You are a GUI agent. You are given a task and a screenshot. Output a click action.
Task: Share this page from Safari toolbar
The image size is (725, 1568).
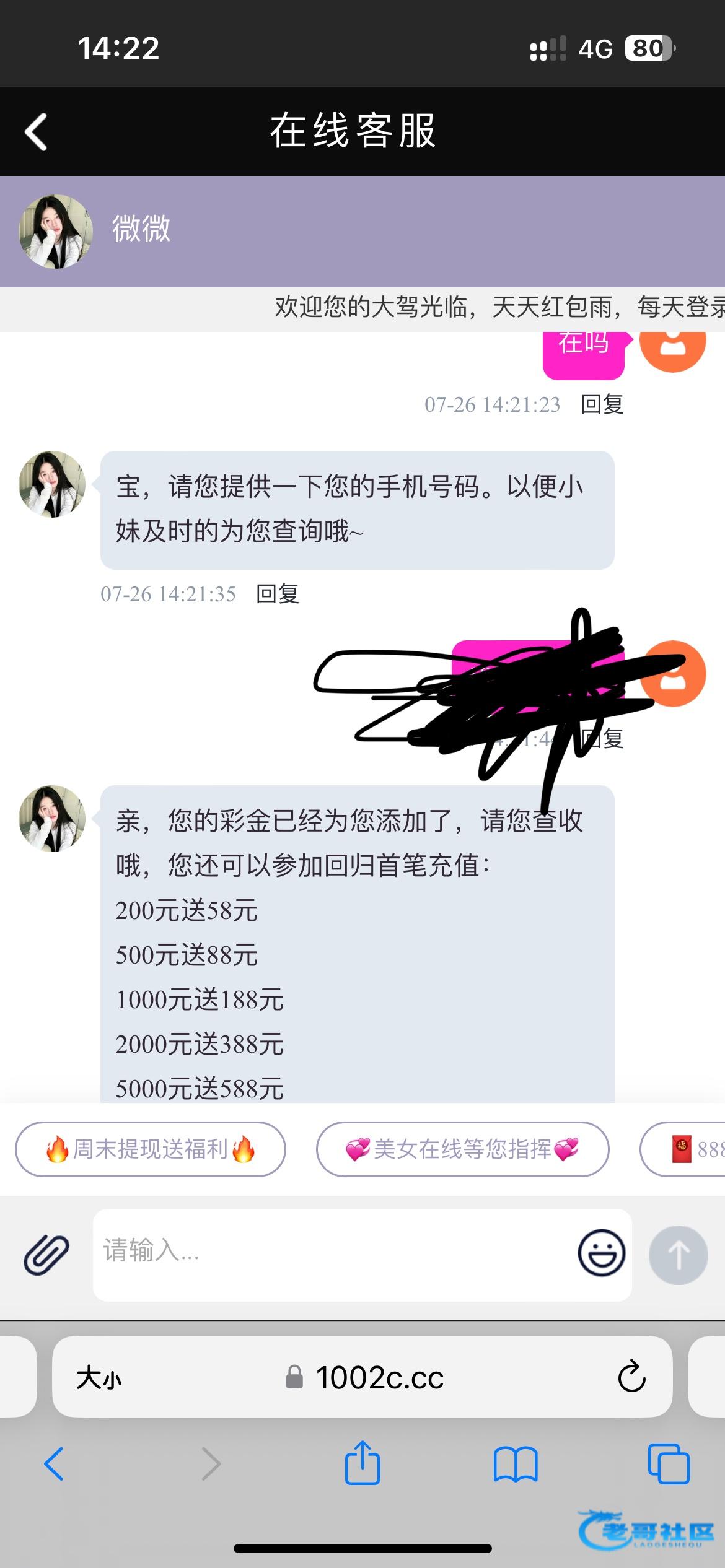[x=362, y=1463]
